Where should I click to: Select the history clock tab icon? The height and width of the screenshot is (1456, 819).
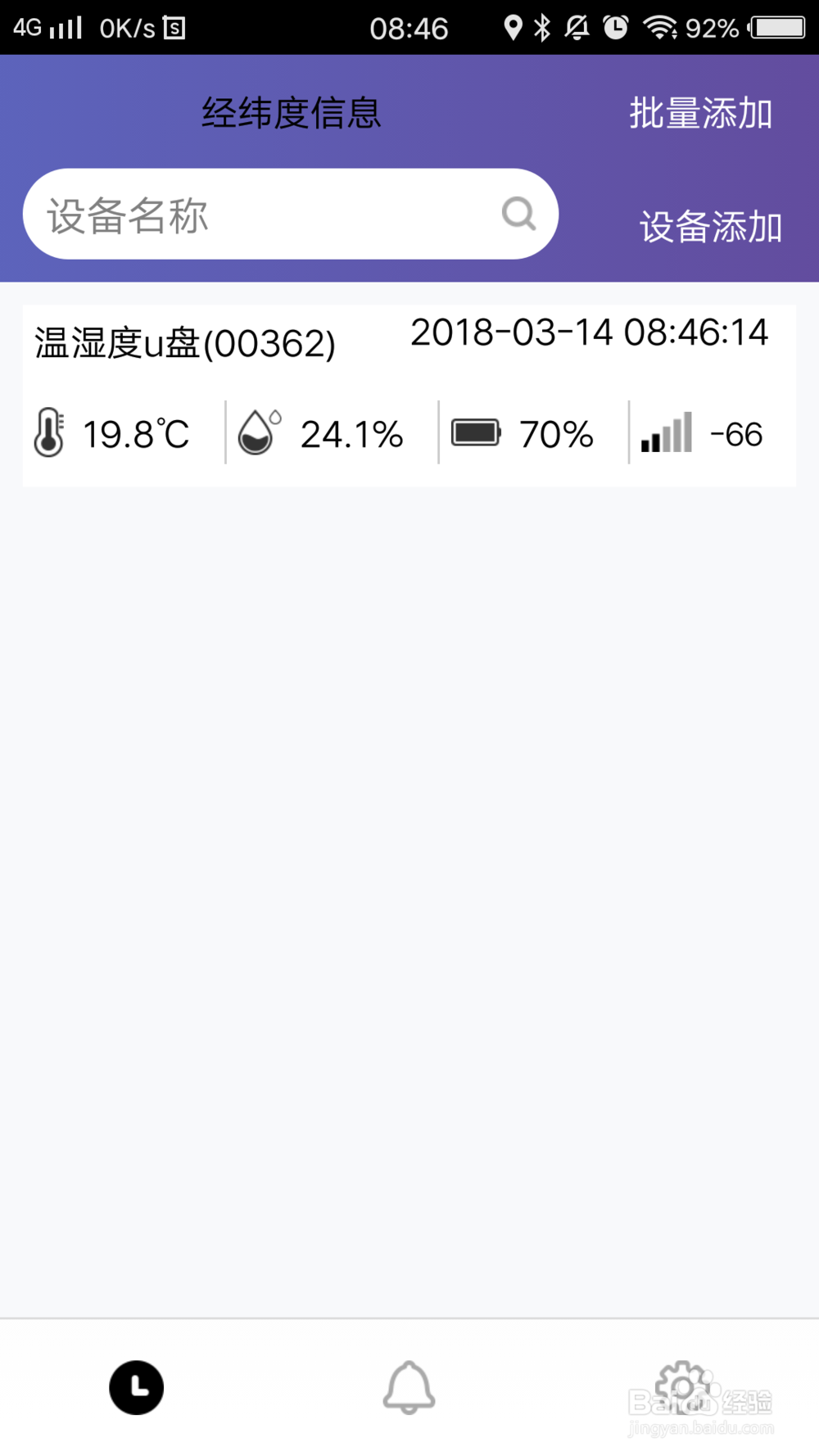tap(138, 1387)
